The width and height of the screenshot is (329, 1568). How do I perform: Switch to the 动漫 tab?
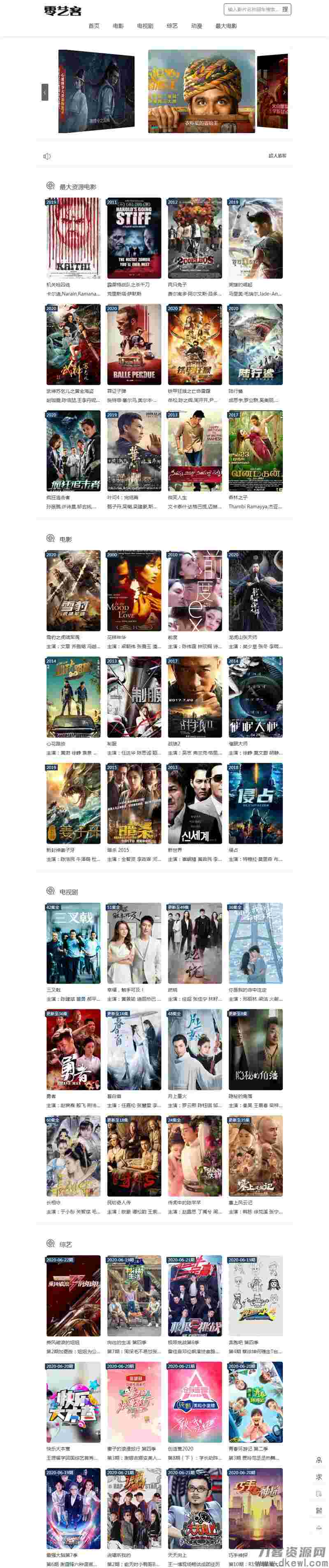pyautogui.click(x=197, y=26)
